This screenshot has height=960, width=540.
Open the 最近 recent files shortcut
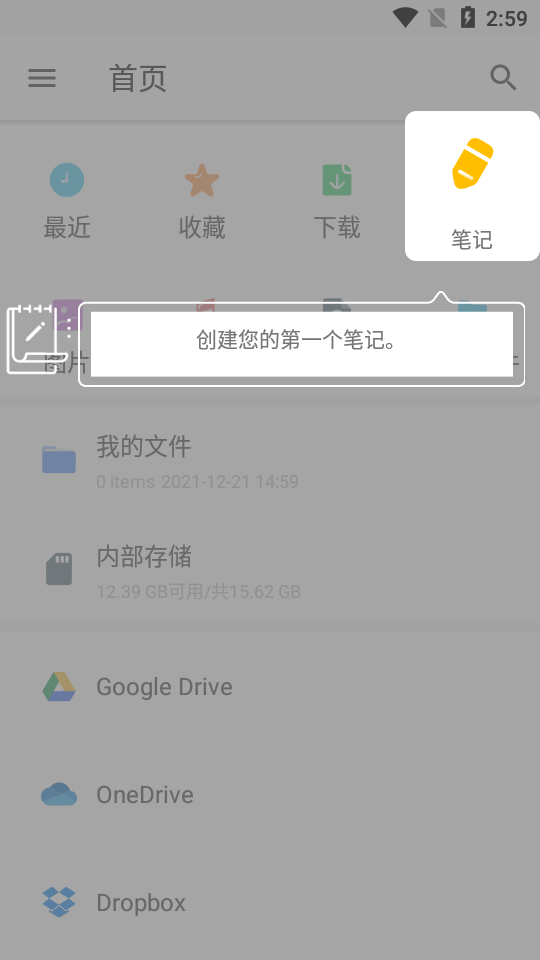[x=67, y=201]
